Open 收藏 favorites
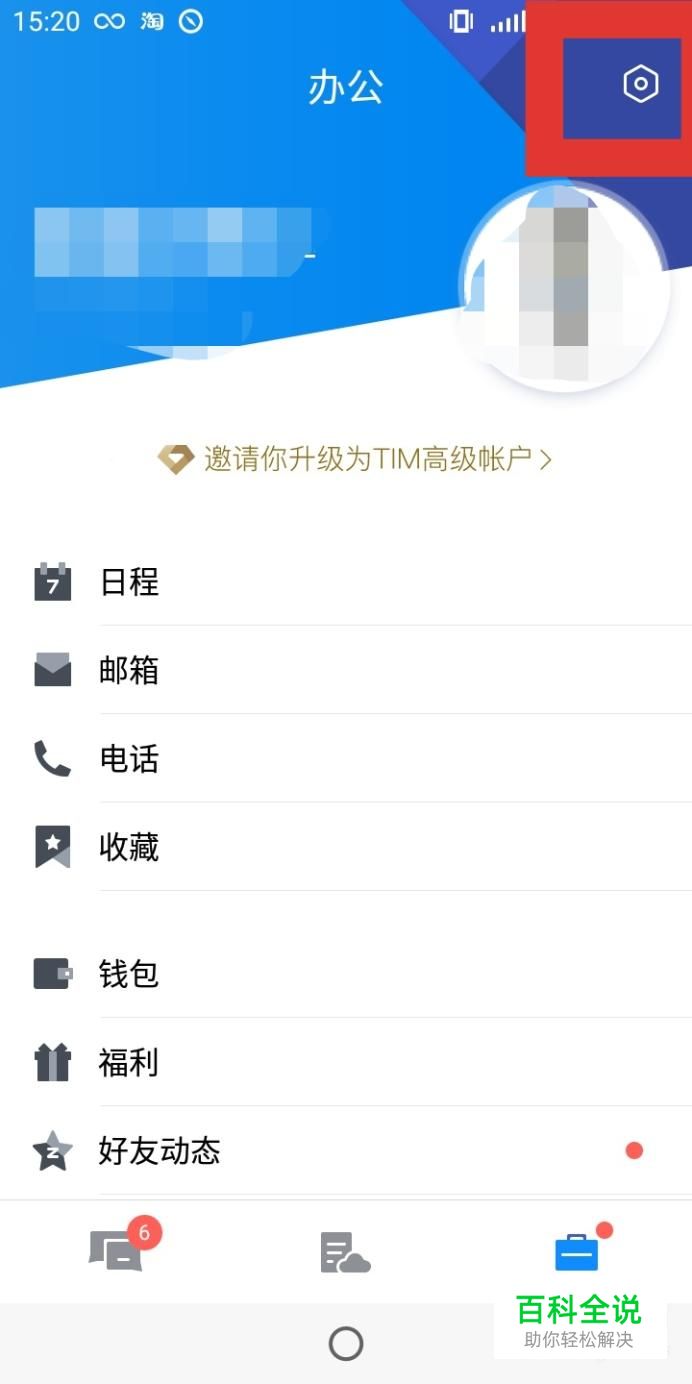The image size is (692, 1384). click(x=130, y=847)
